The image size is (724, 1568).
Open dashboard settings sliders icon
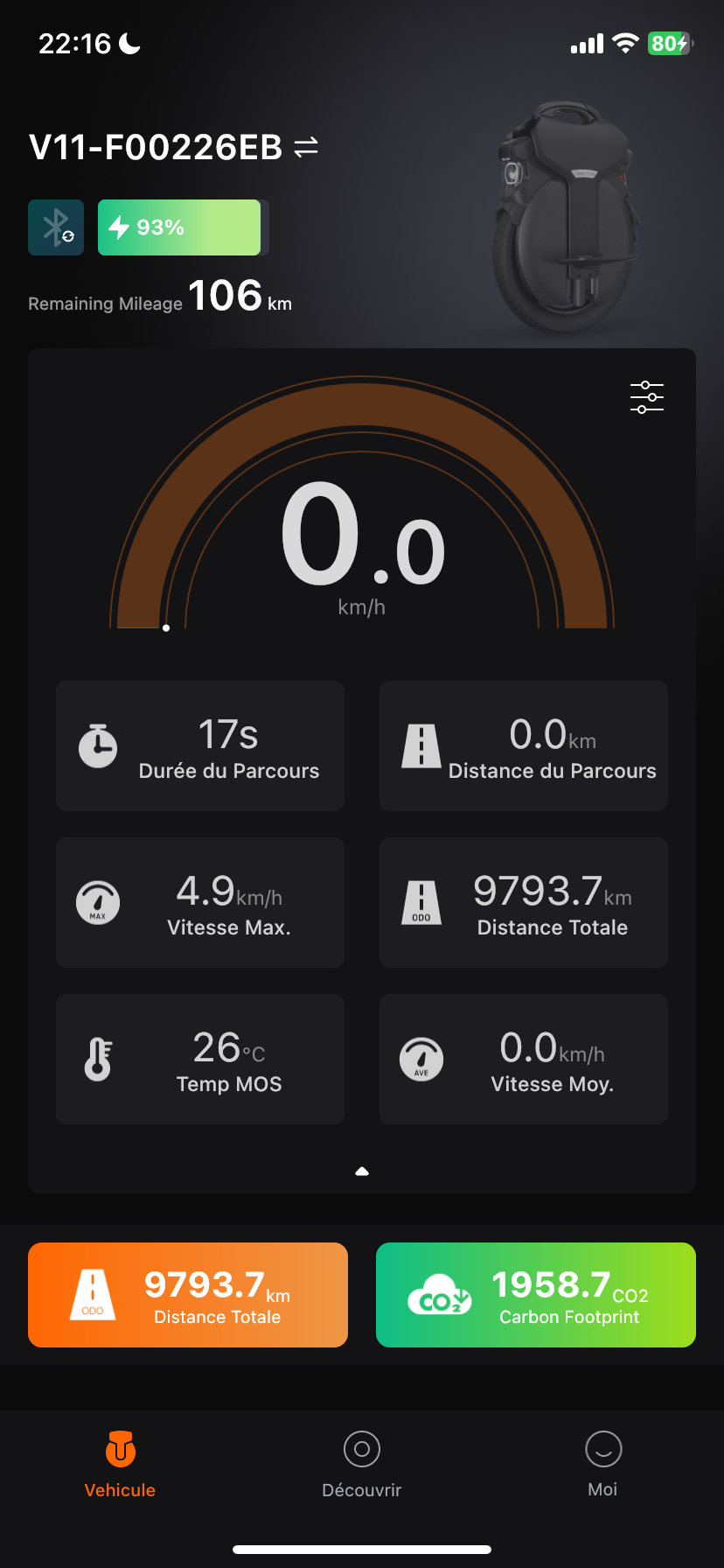point(647,397)
